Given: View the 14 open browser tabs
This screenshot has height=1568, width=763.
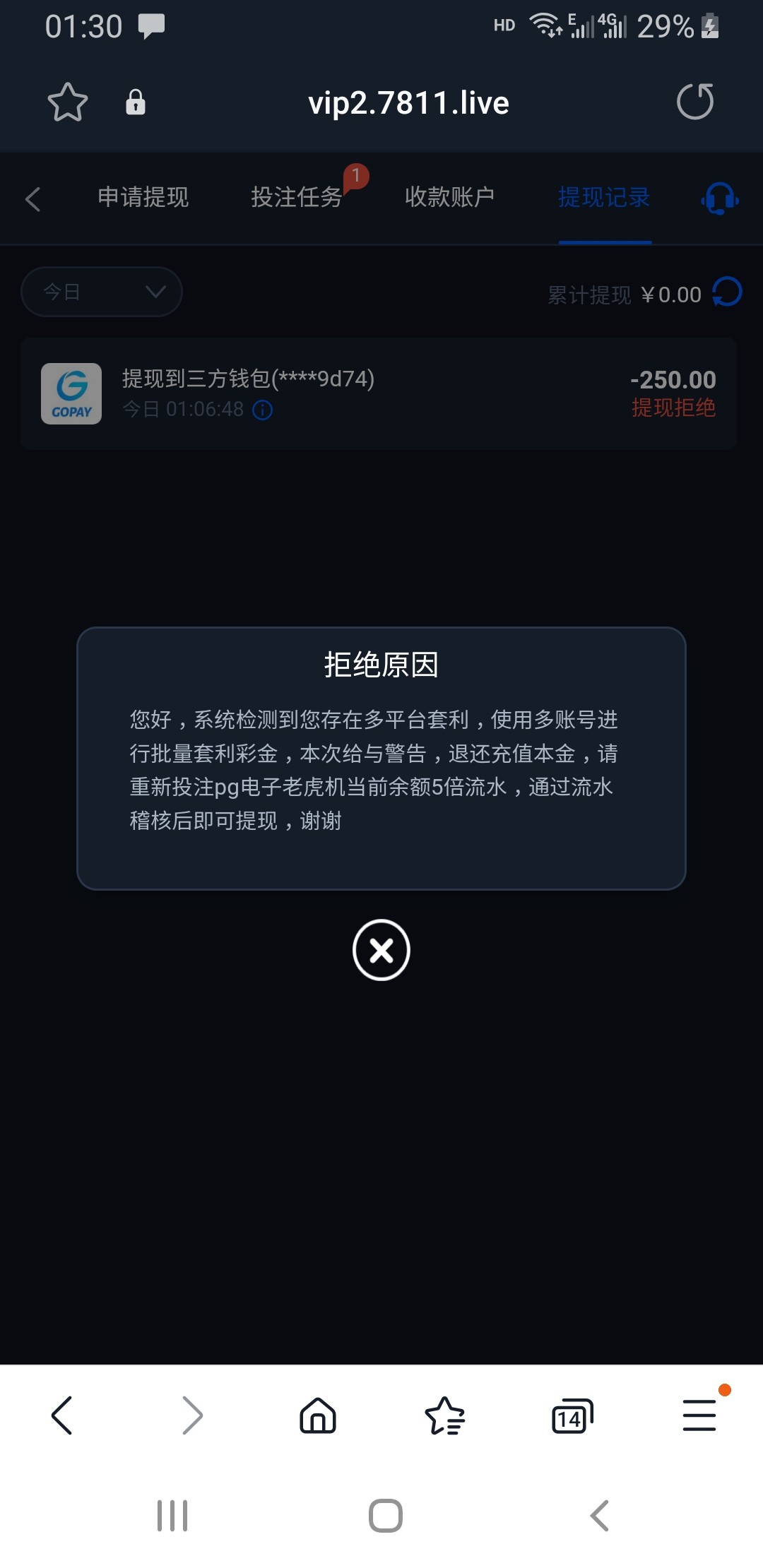Looking at the screenshot, I should point(572,1416).
